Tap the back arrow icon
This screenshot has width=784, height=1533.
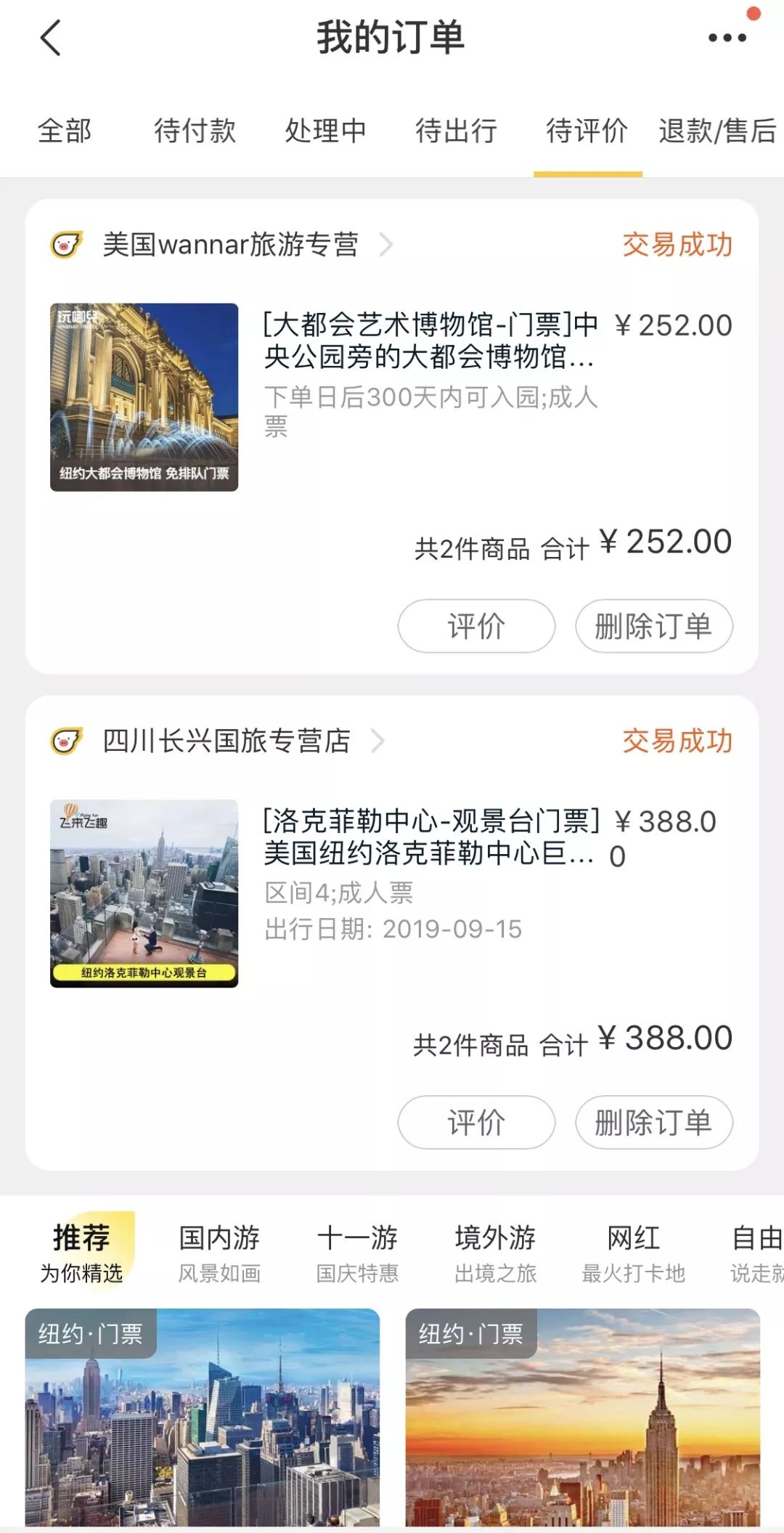(x=49, y=38)
